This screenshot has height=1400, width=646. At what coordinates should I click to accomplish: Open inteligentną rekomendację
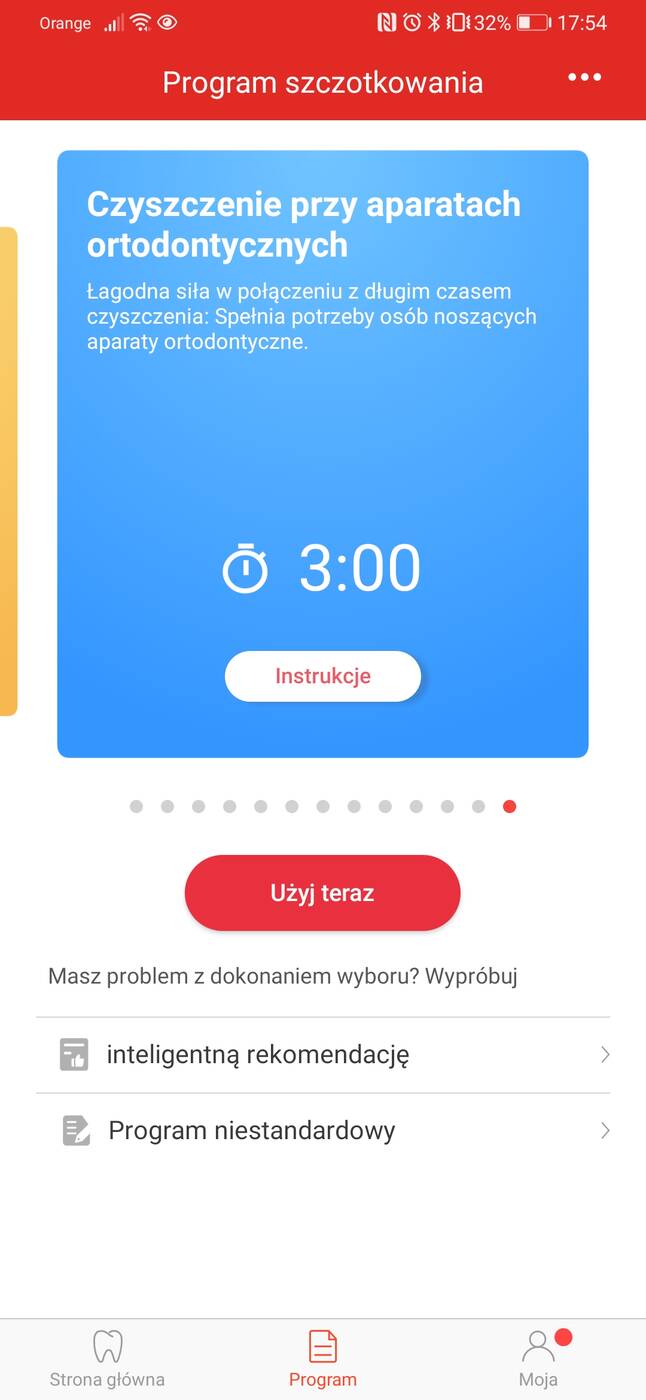[322, 1055]
